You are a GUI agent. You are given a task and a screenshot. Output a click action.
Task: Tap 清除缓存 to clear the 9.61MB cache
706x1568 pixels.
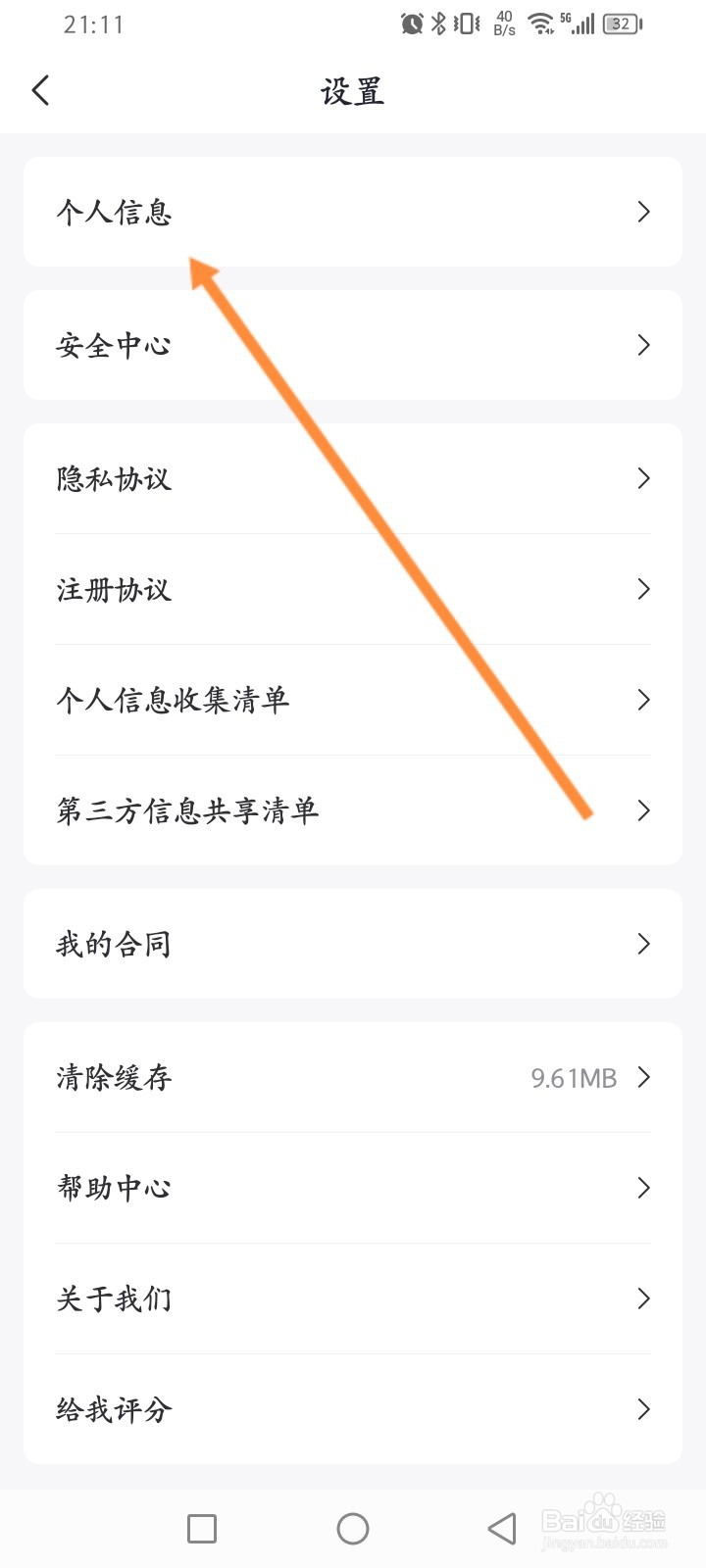353,1077
